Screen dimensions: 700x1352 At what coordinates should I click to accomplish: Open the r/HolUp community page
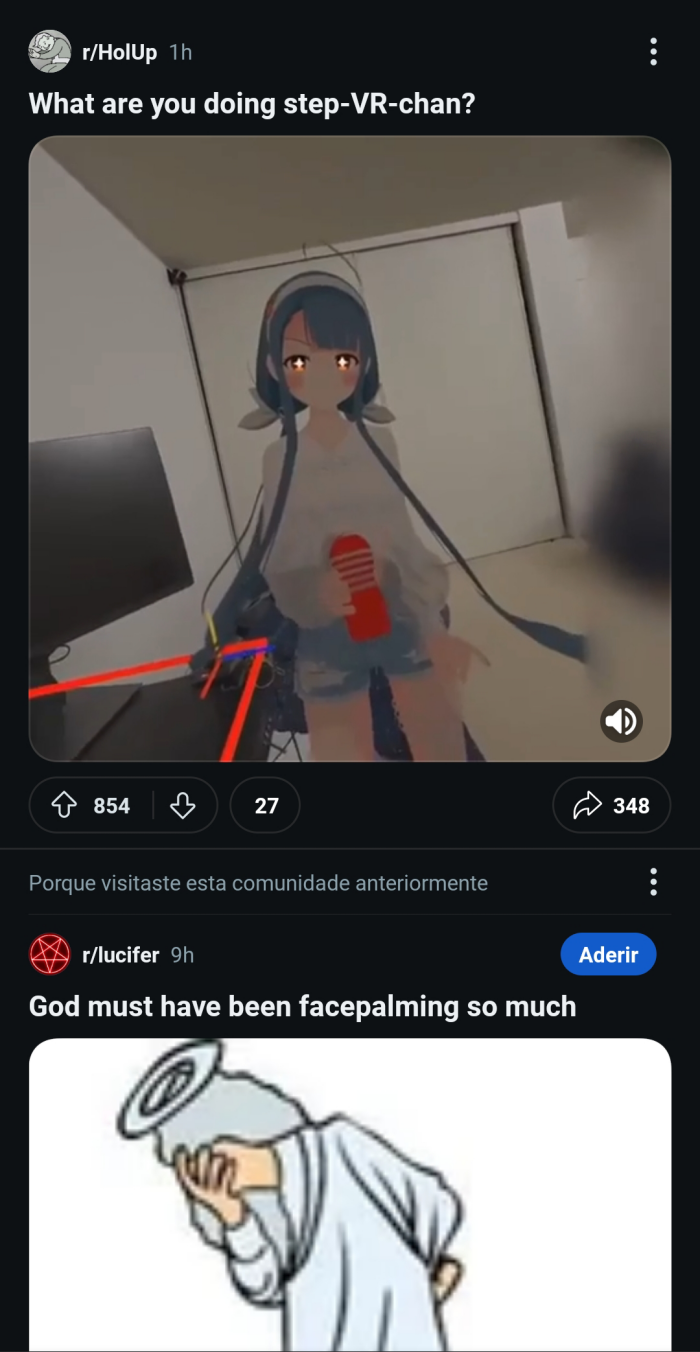119,52
